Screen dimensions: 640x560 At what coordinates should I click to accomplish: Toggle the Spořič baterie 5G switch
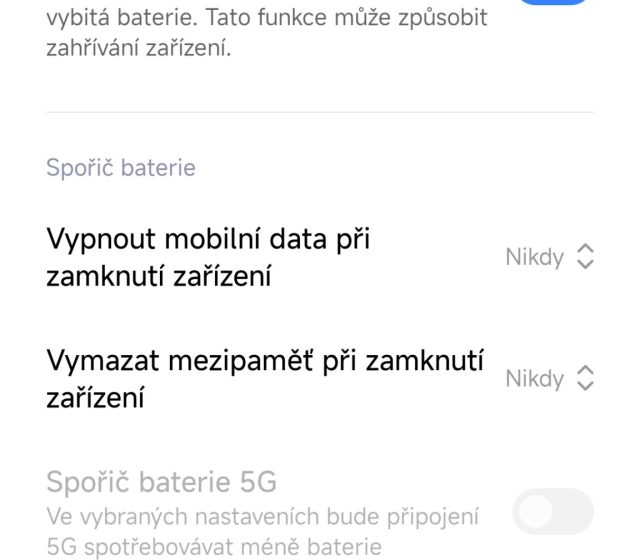pos(553,514)
